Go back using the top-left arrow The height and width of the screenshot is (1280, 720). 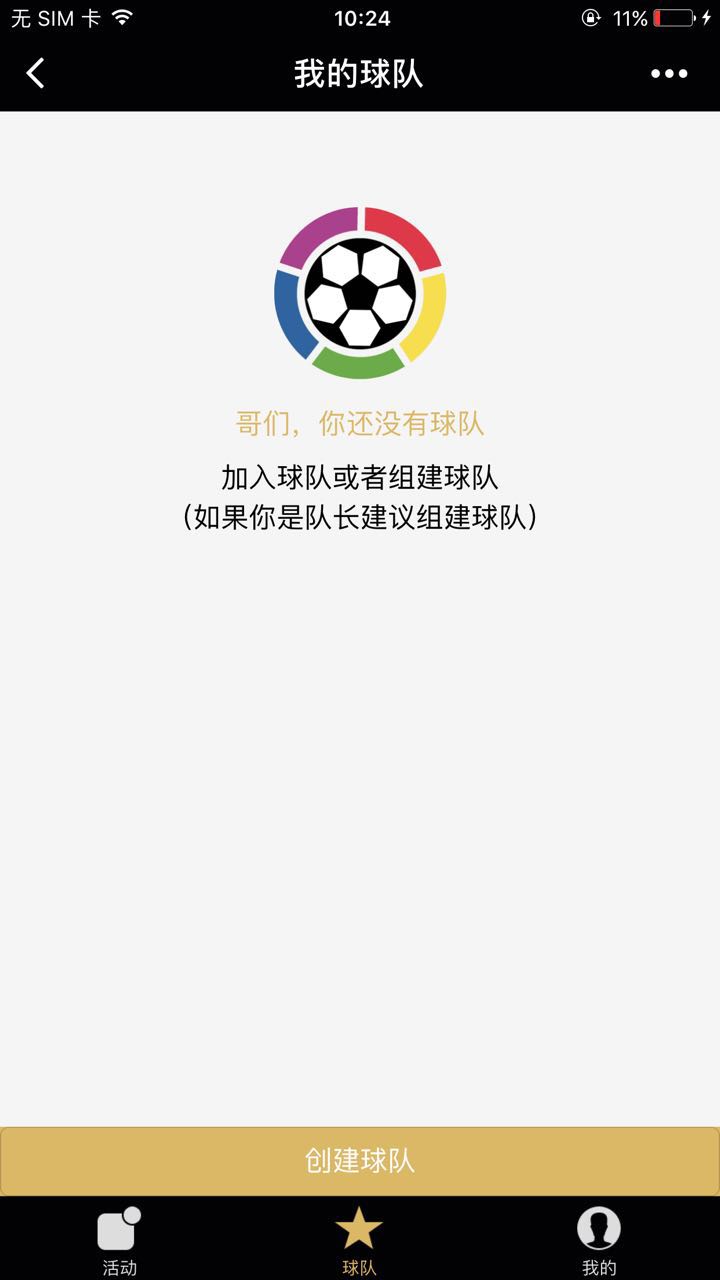pos(36,73)
